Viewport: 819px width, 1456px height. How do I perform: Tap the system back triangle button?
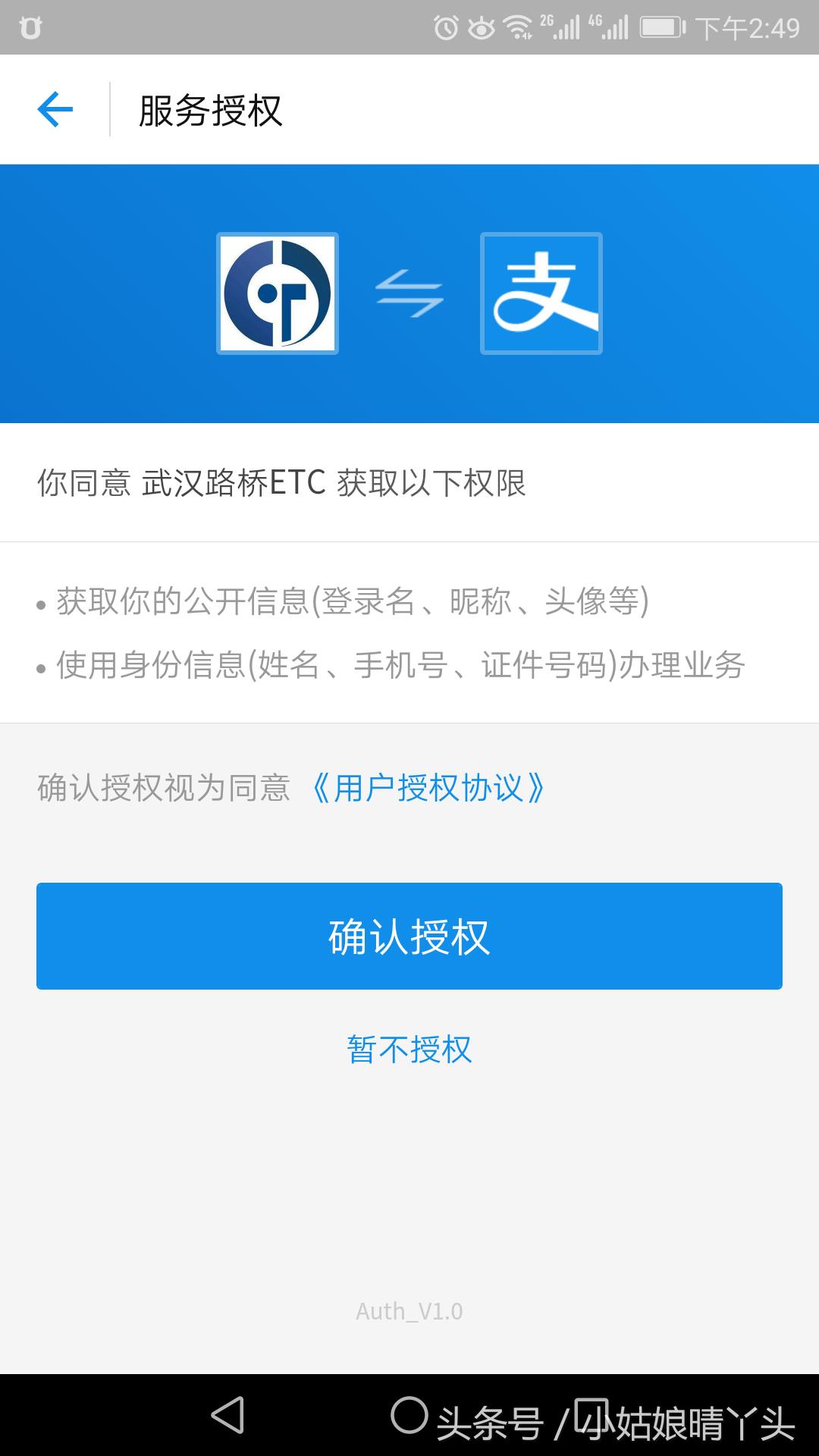coord(227,1415)
